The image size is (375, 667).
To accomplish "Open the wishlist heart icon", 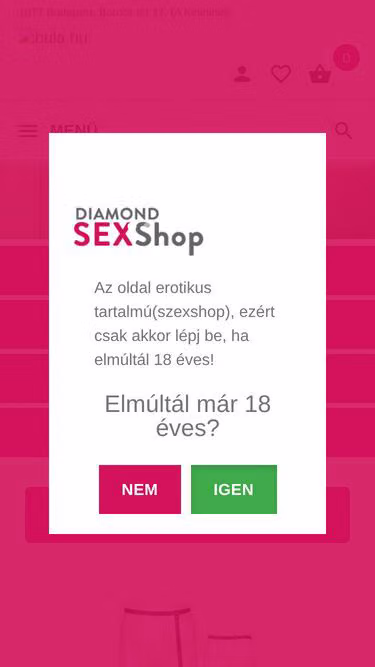I will coord(281,74).
